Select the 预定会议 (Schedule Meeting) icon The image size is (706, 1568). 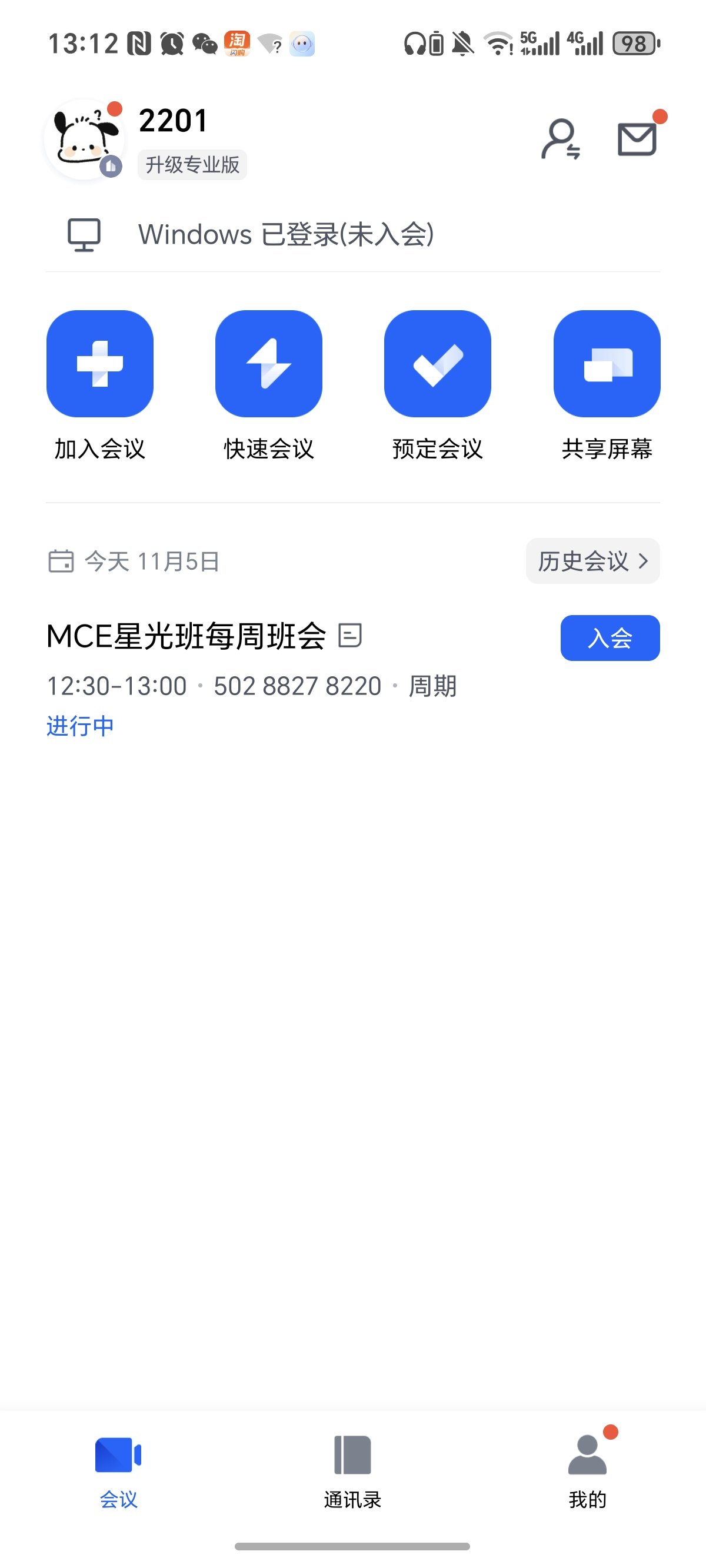point(438,363)
